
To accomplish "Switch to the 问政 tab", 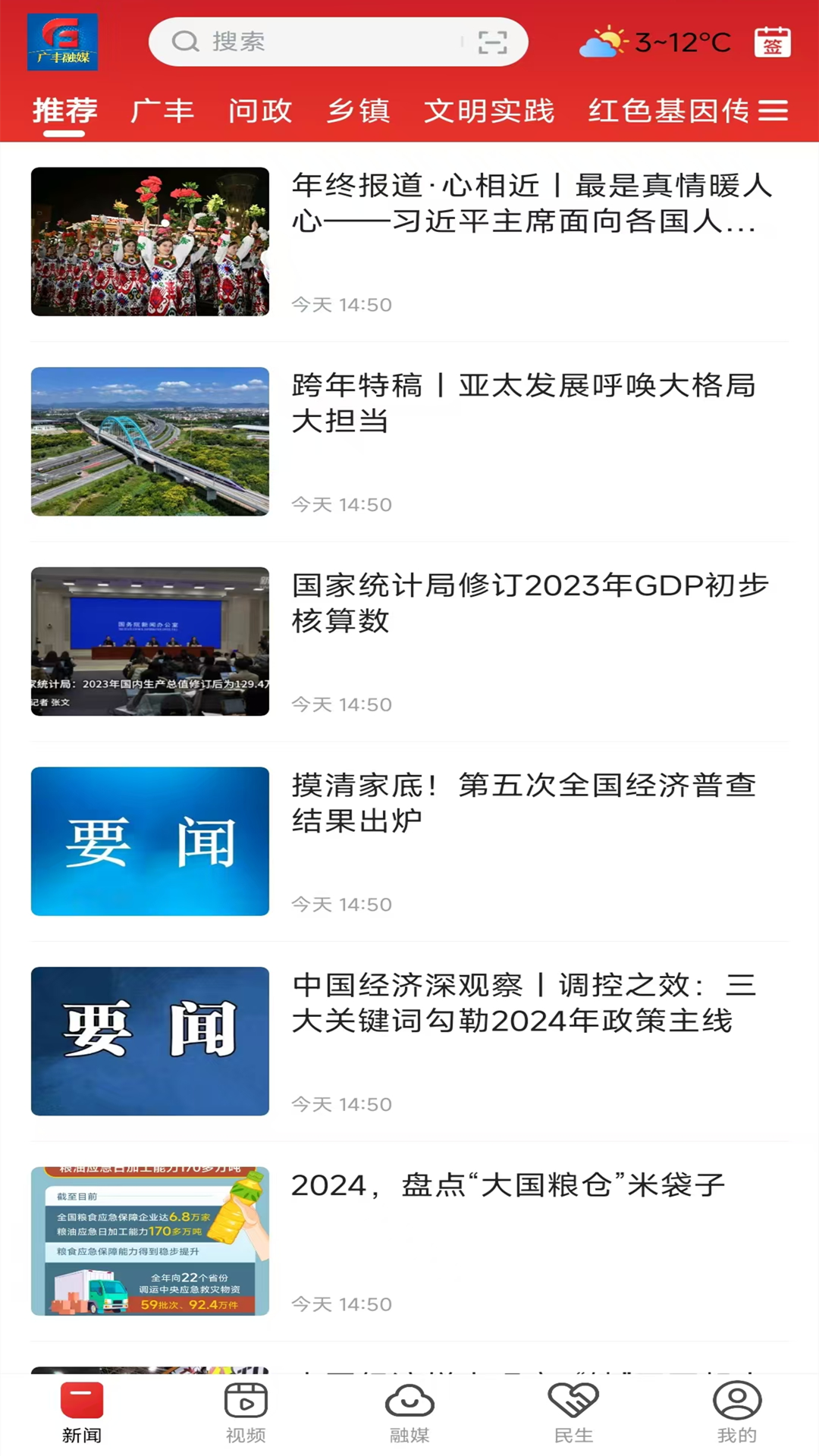I will pos(260,111).
